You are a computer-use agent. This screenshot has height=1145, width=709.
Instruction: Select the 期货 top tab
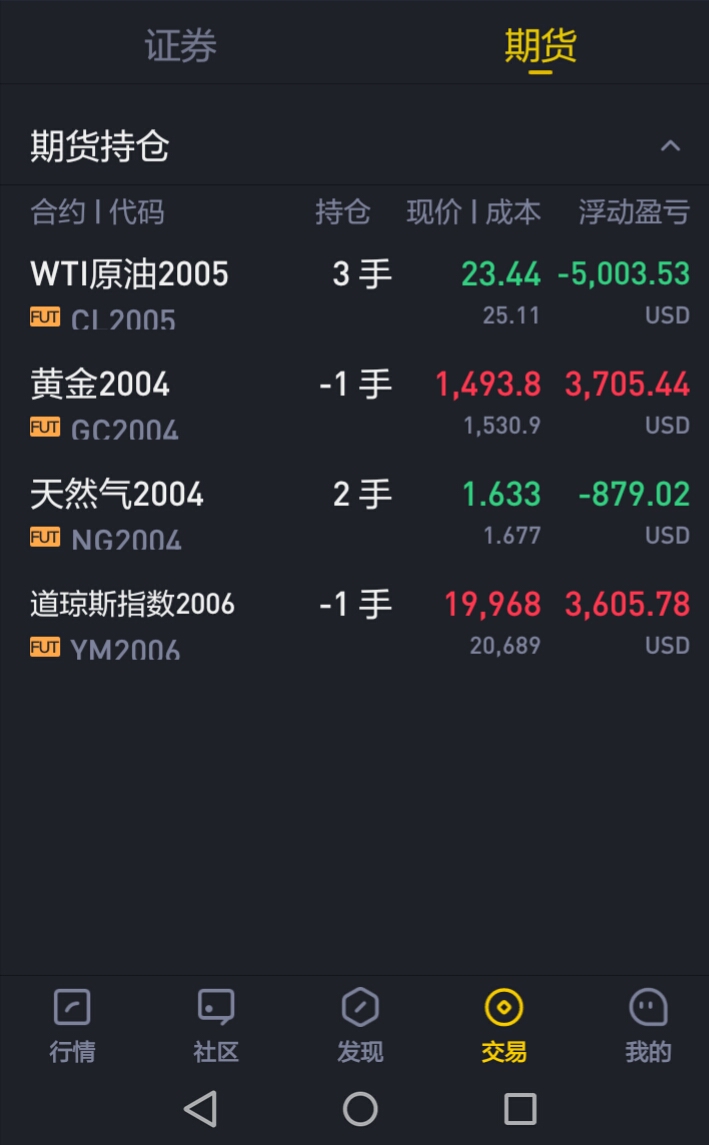click(x=540, y=45)
